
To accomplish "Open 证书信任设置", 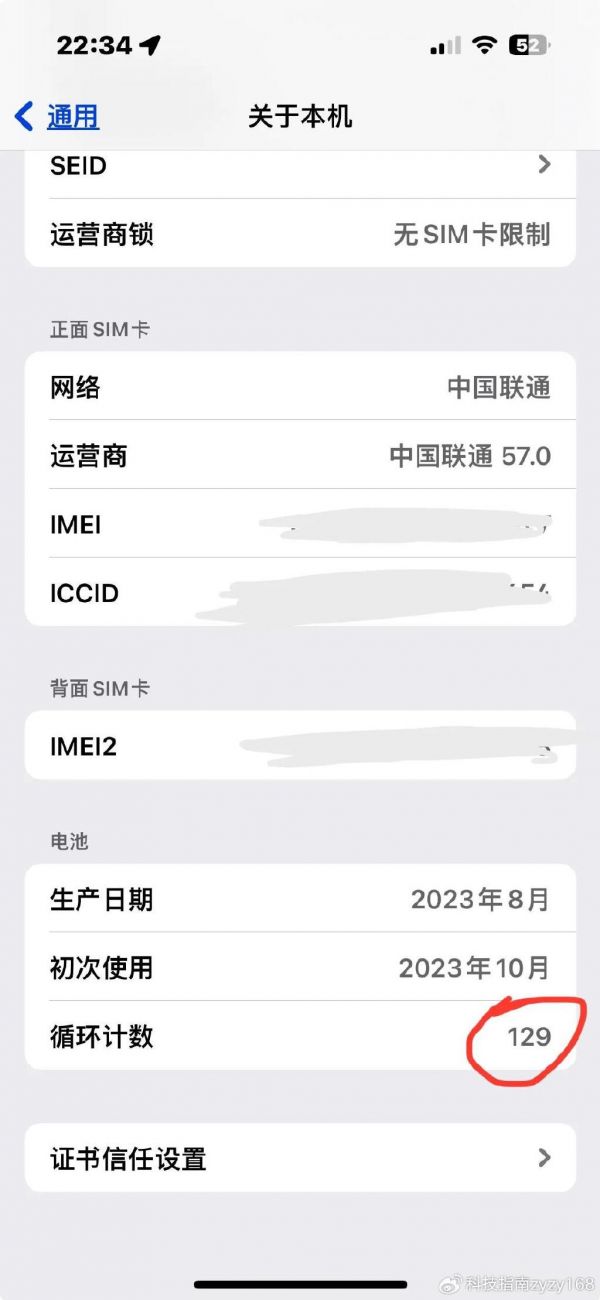I will pyautogui.click(x=300, y=1158).
